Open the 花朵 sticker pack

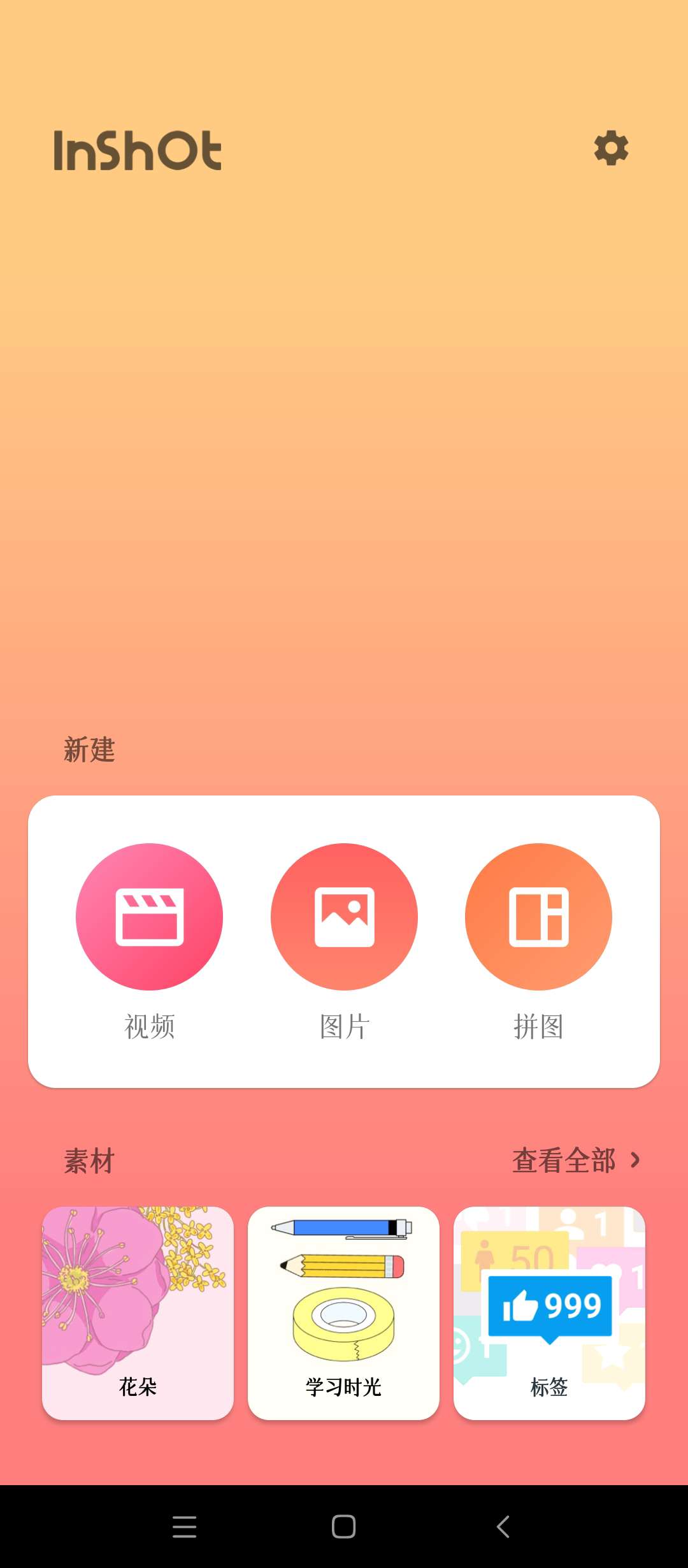click(x=138, y=1312)
